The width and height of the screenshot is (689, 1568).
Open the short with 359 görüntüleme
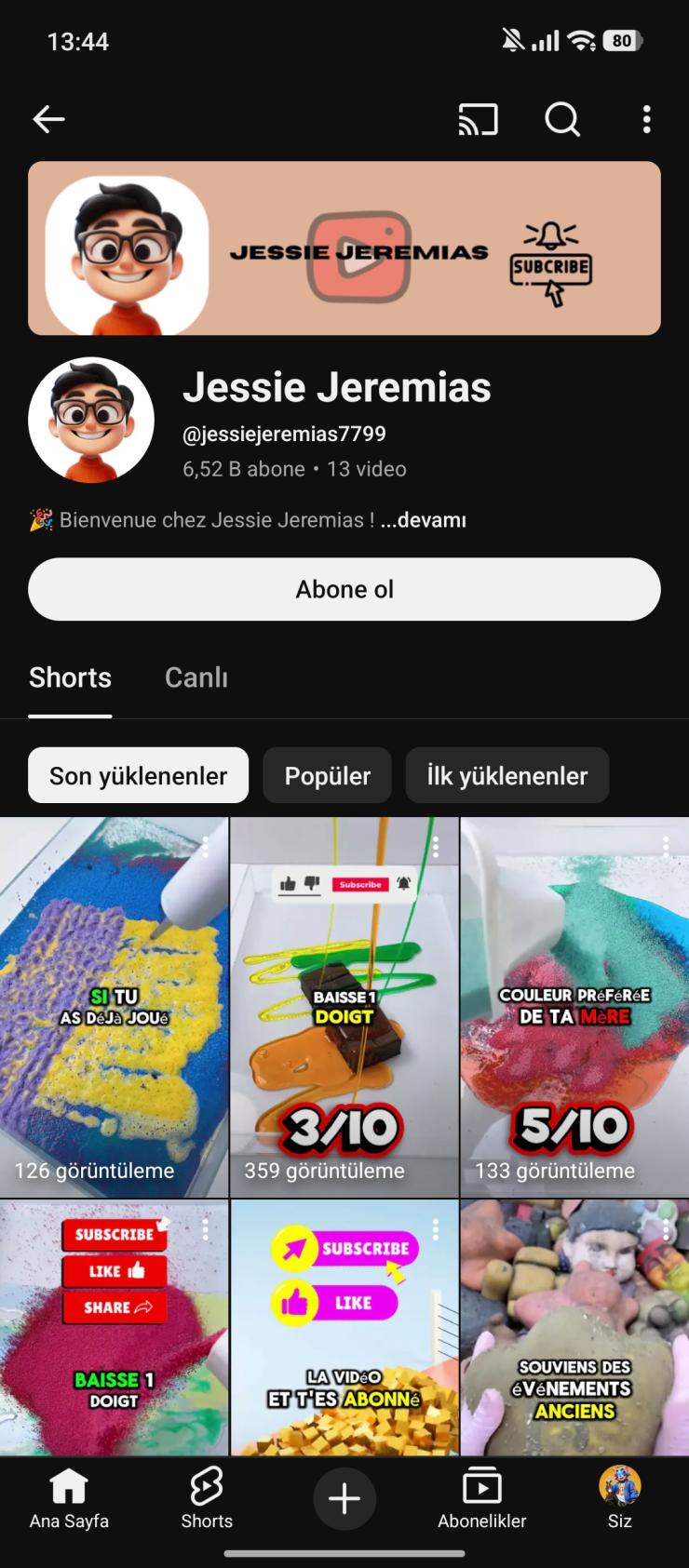click(x=344, y=1007)
